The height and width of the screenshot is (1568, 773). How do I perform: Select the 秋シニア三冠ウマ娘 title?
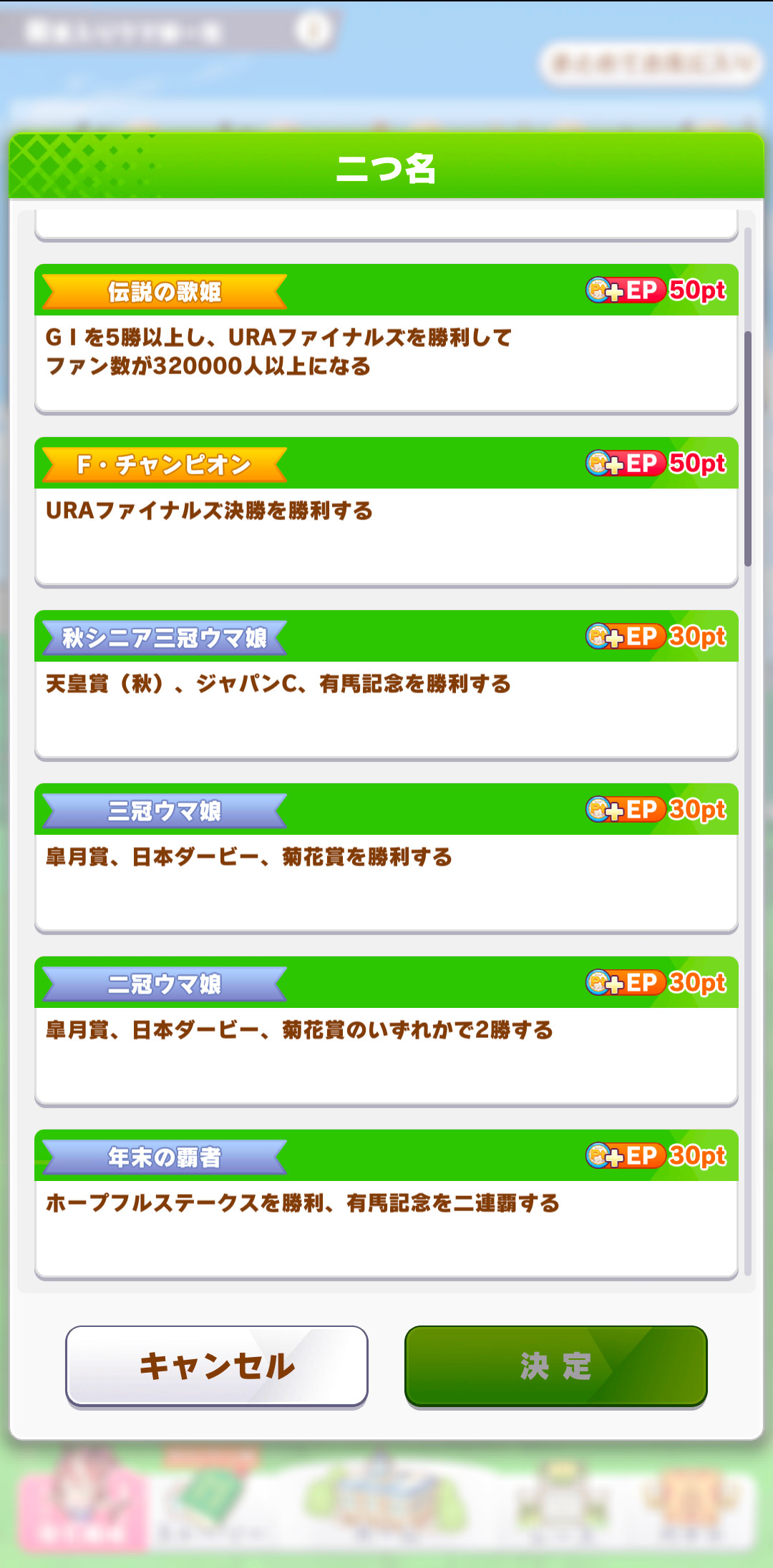[x=386, y=685]
